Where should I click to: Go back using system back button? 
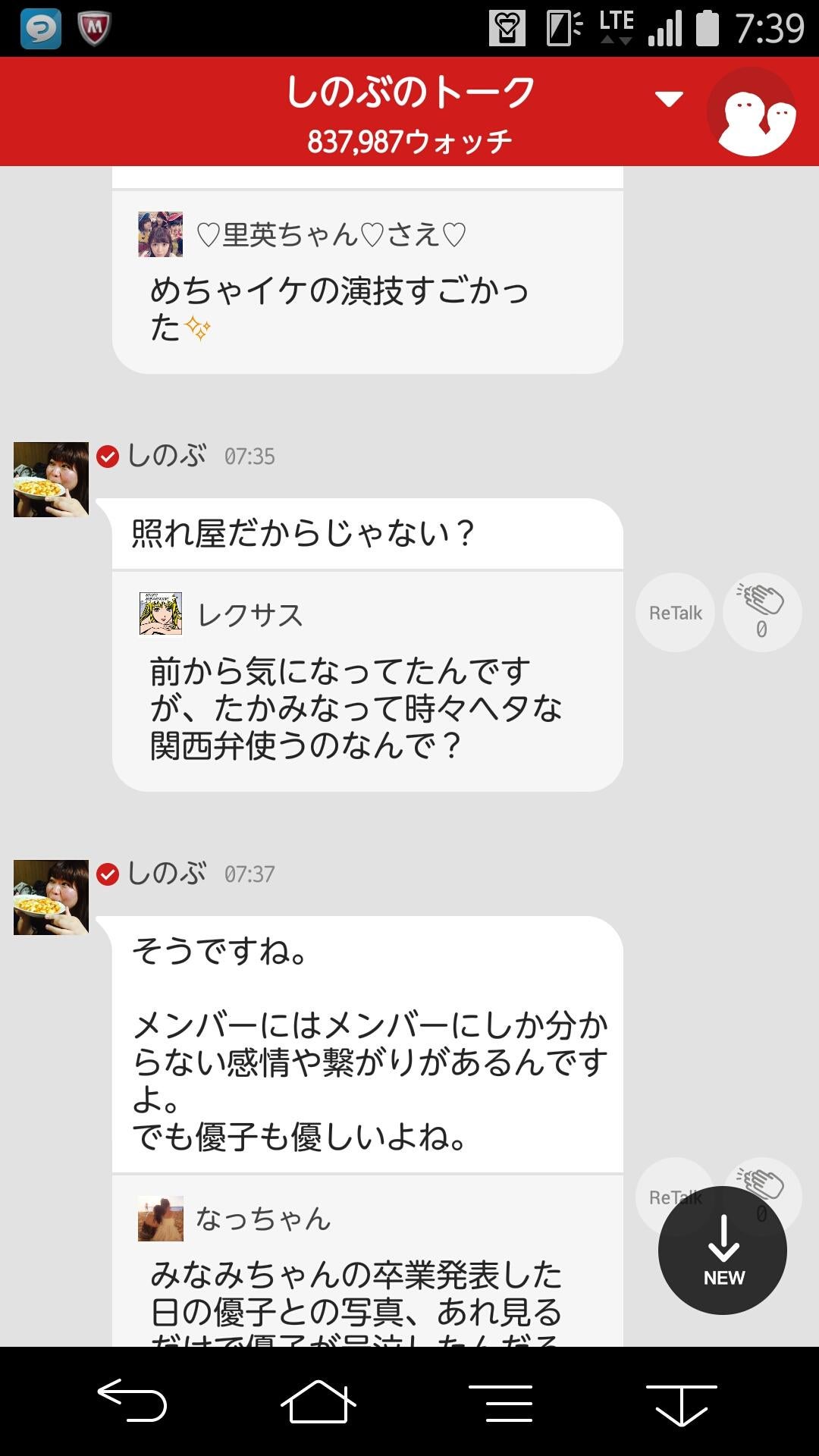click(133, 1401)
